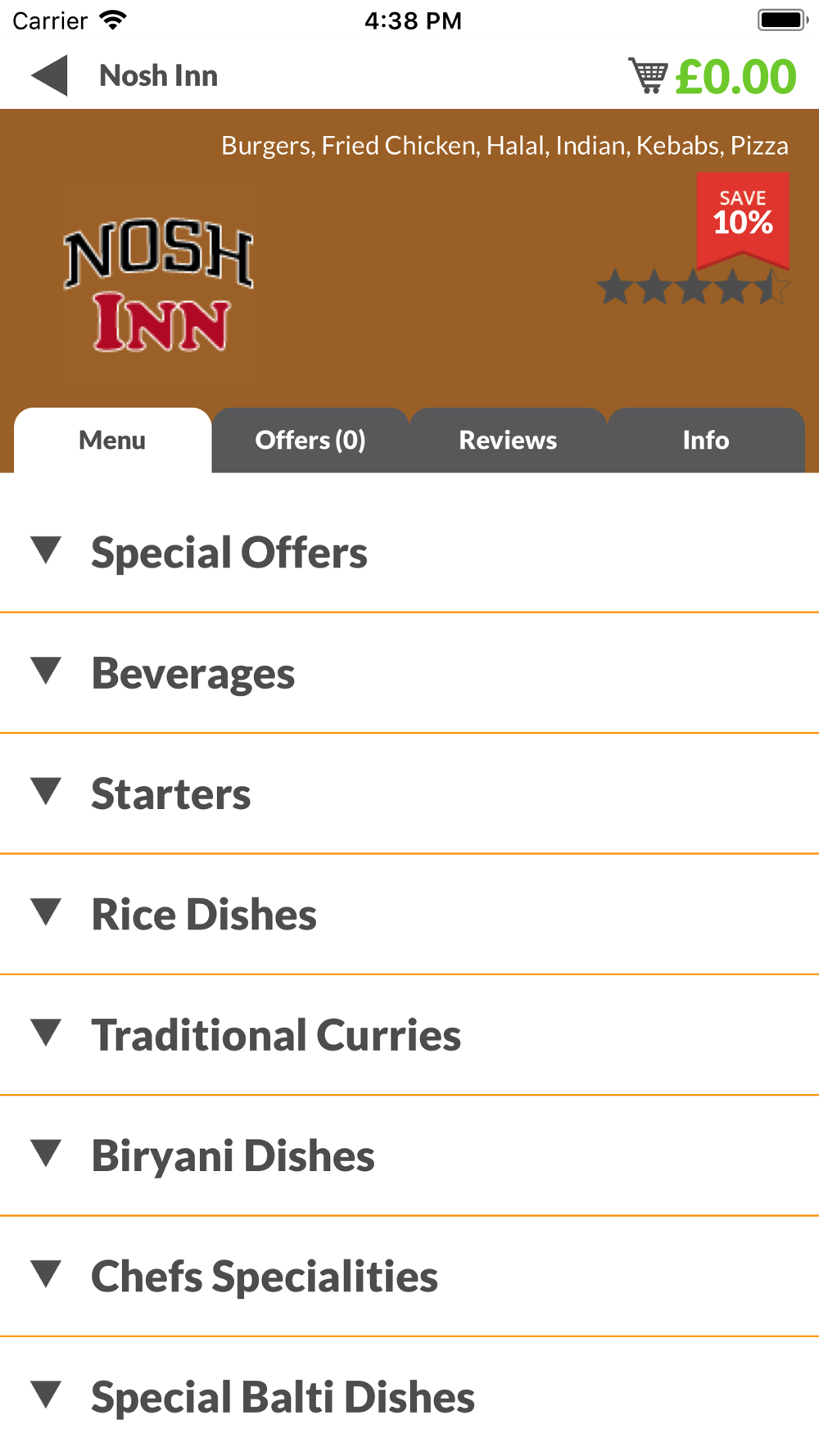
Task: Expand Special Balti Dishes
Action: [x=409, y=1396]
